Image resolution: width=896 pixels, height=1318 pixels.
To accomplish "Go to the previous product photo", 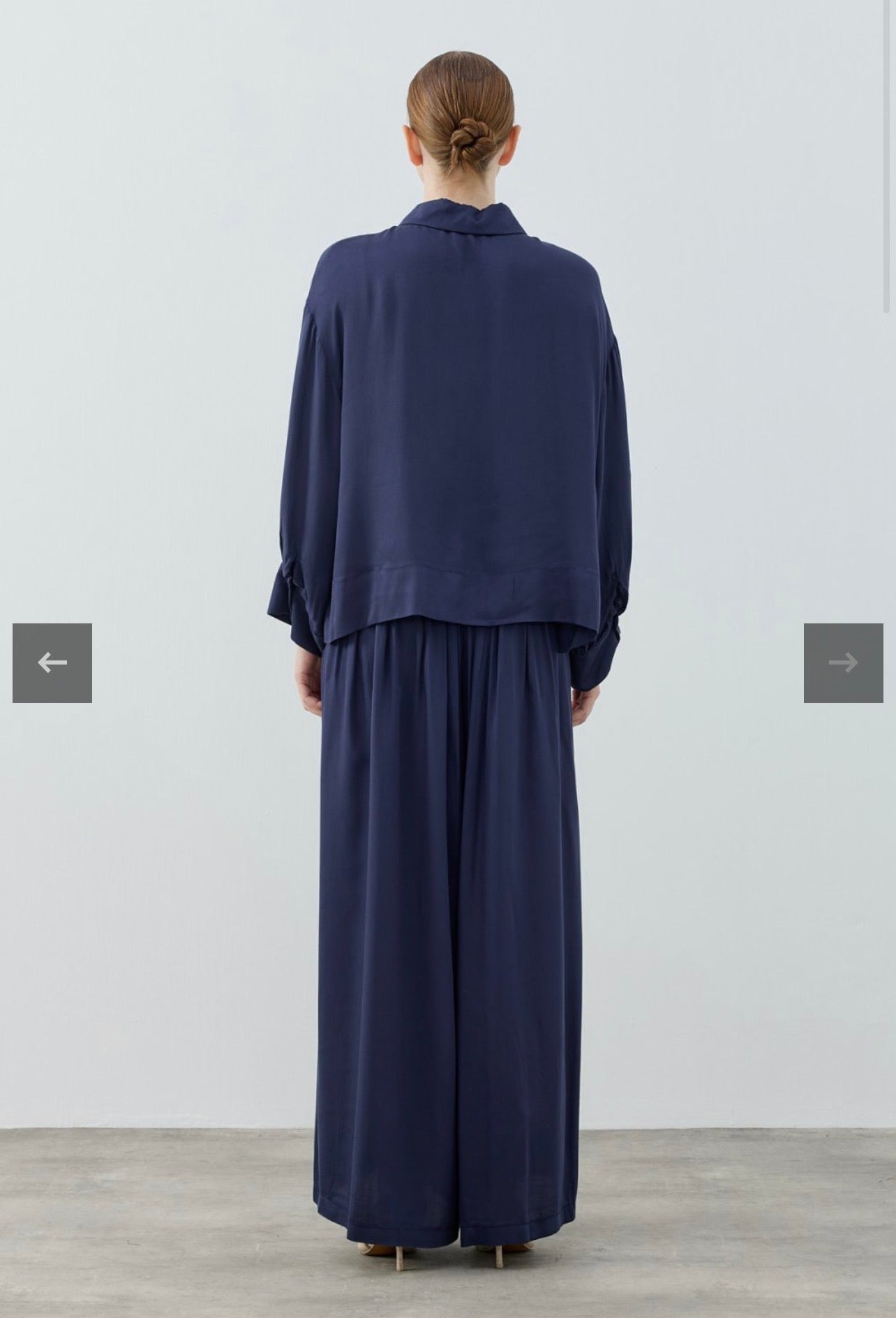I will (x=52, y=662).
